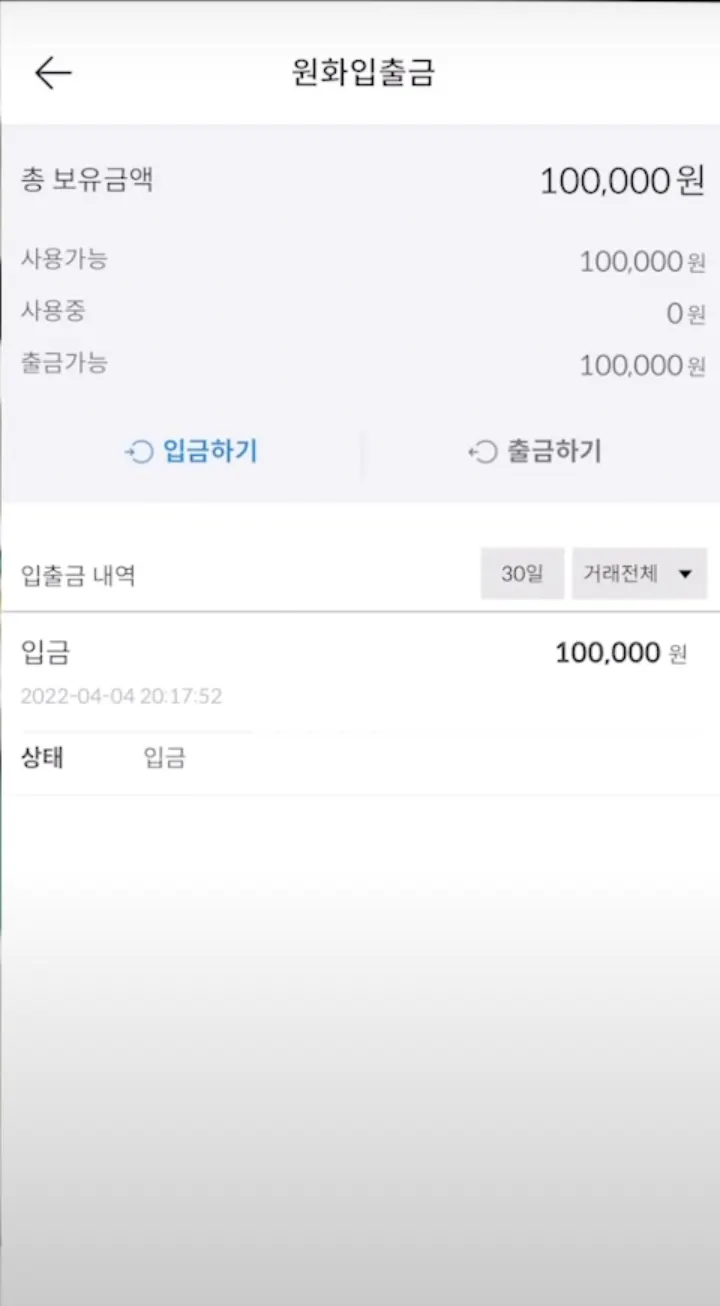Tap 입금하기 to deposit won
Screen dimensions: 720x1306
(x=192, y=452)
